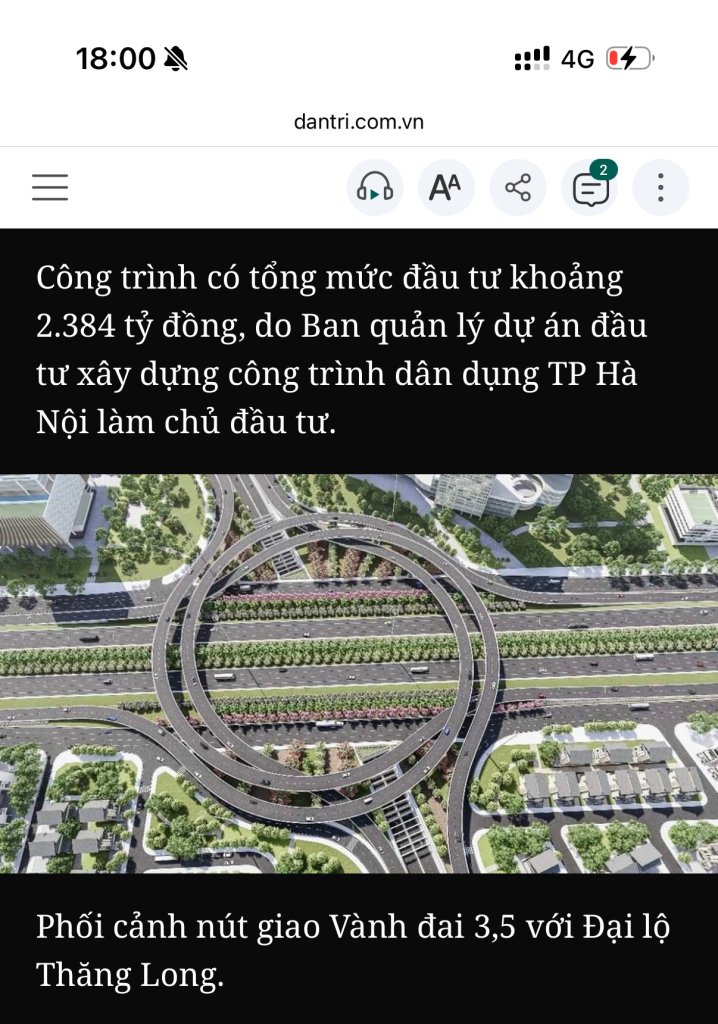Image resolution: width=718 pixels, height=1024 pixels.
Task: Listen to the article audio
Action: point(375,187)
